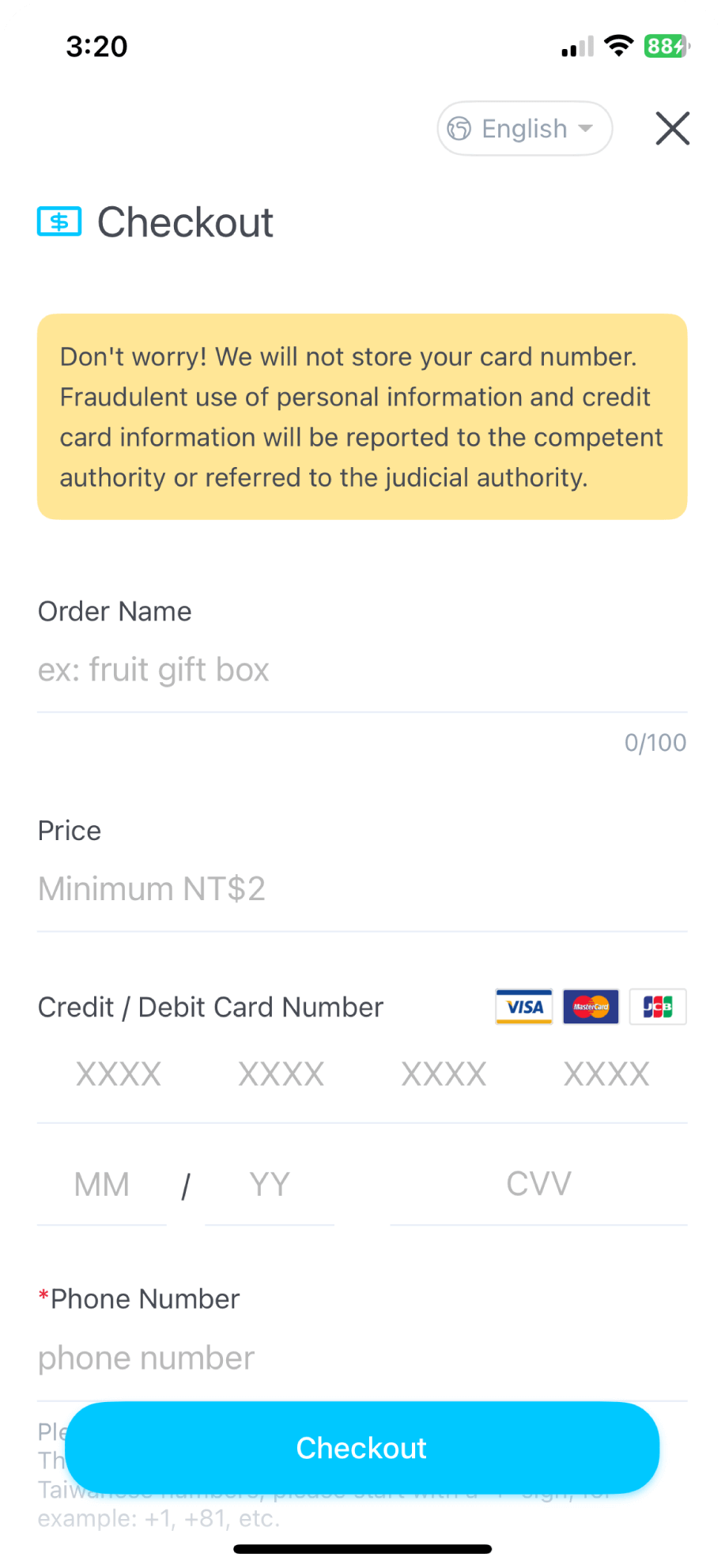The width and height of the screenshot is (725, 1568).
Task: Close the checkout page
Action: [672, 128]
